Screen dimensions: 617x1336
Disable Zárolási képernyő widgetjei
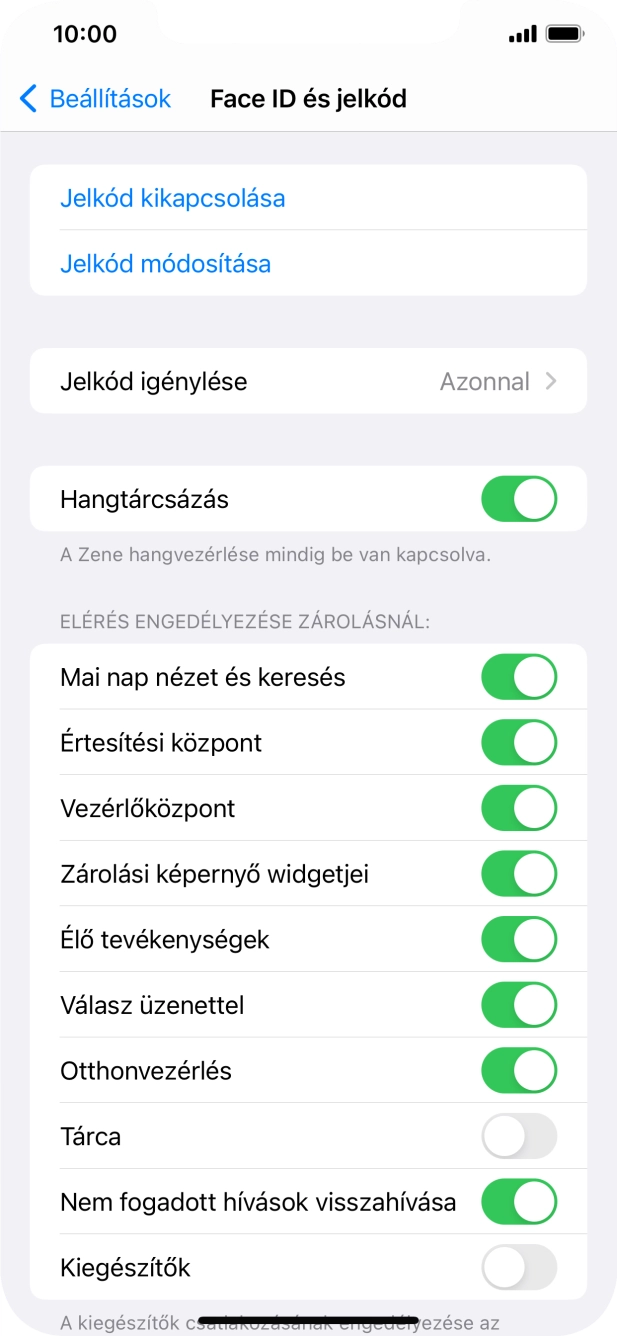[518, 874]
